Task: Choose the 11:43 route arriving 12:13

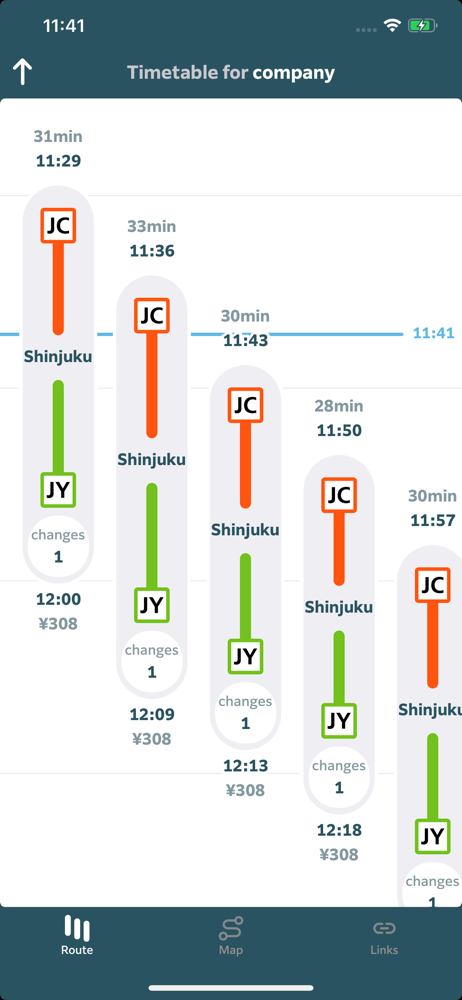Action: pos(246,557)
